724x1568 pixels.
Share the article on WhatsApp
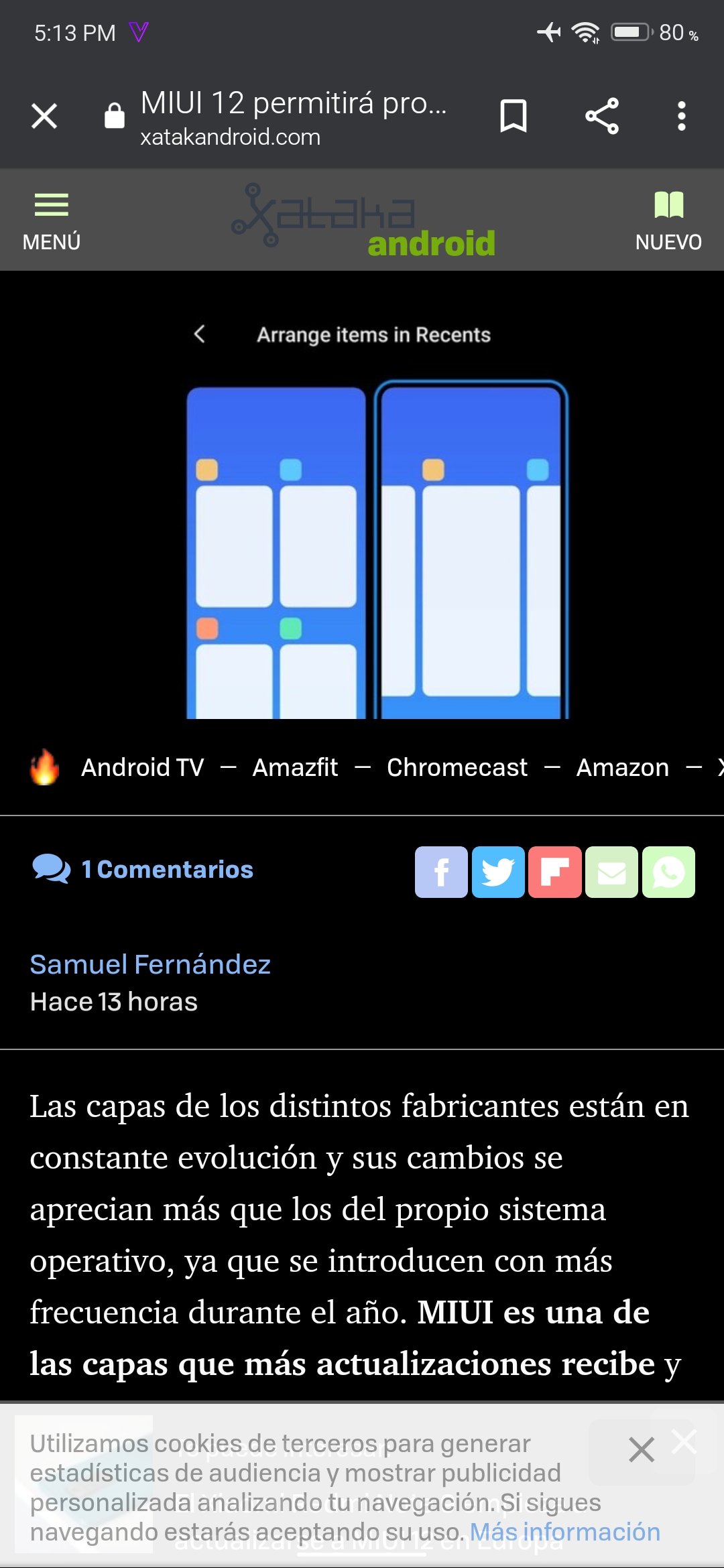coord(668,872)
